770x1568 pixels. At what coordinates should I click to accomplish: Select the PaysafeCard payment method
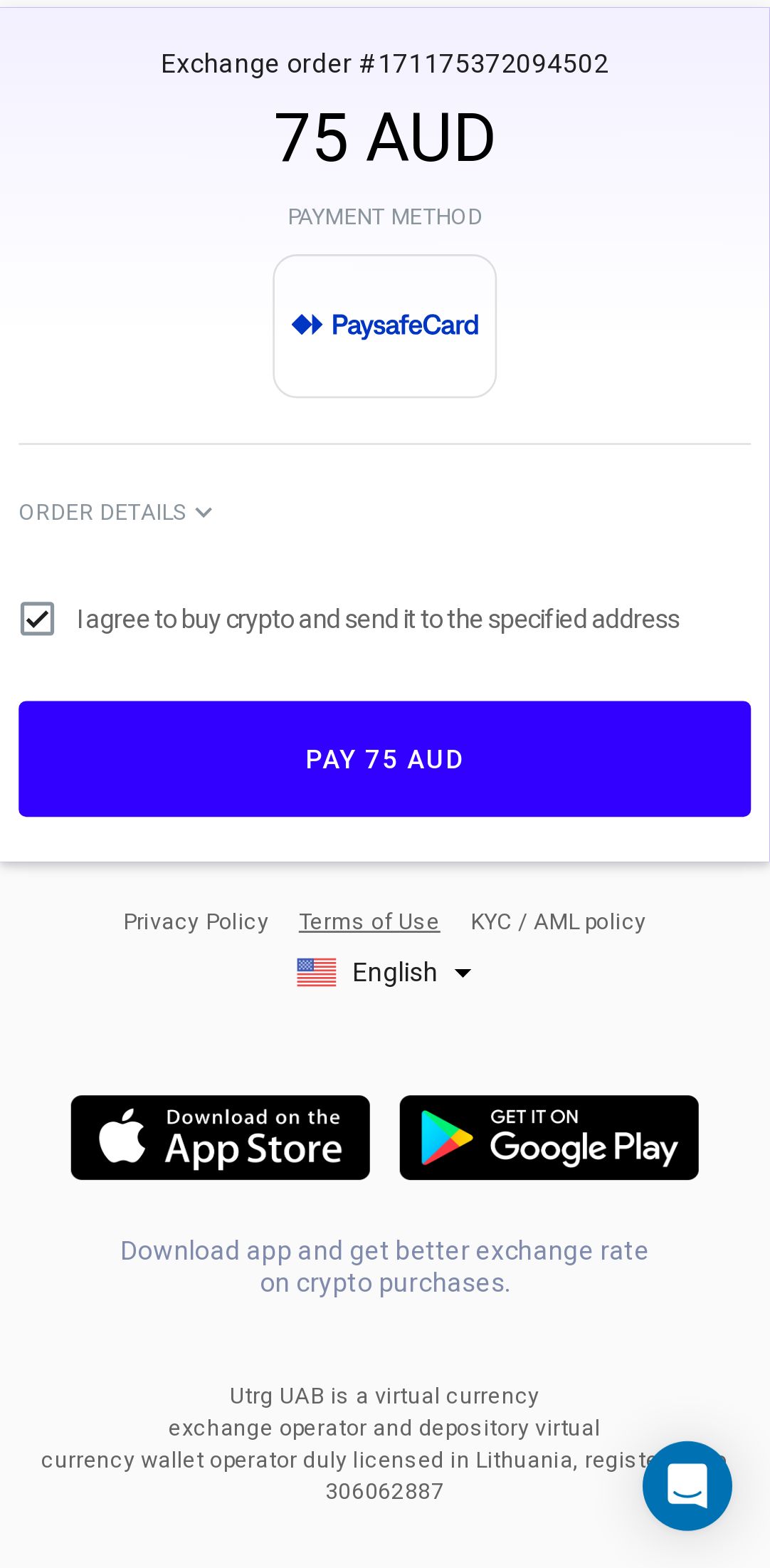click(384, 326)
